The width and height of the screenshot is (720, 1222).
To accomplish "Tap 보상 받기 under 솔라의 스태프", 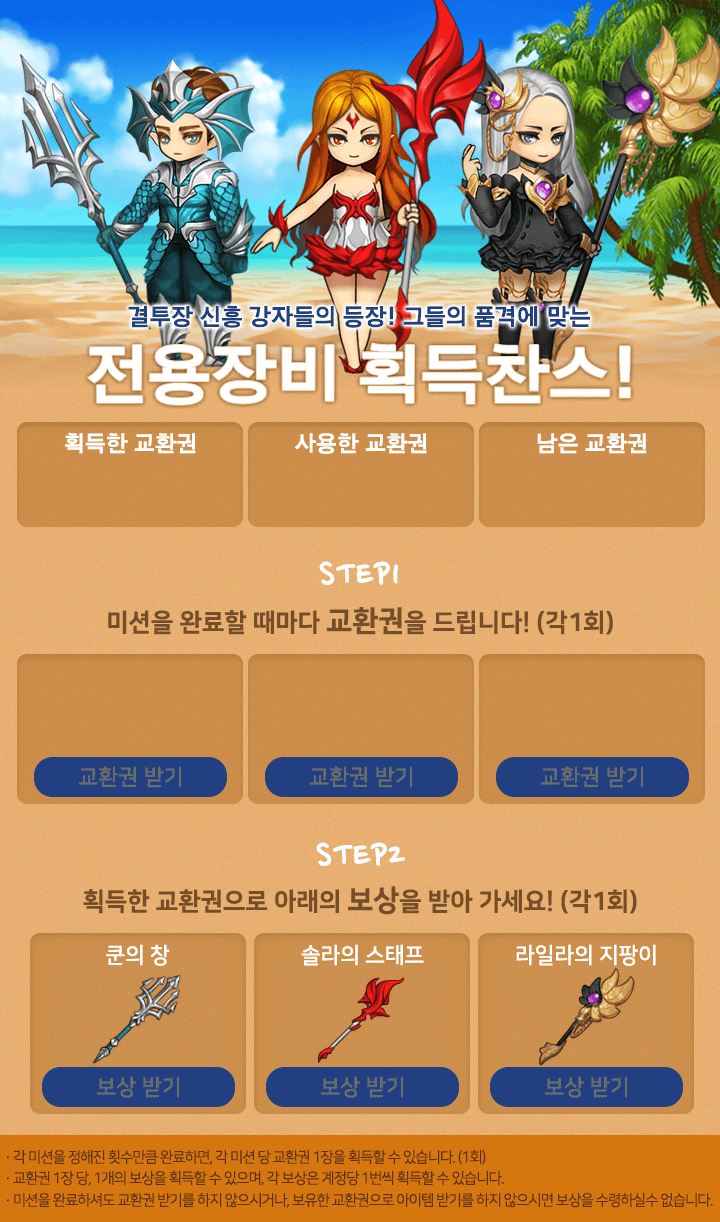I will pos(362,1087).
